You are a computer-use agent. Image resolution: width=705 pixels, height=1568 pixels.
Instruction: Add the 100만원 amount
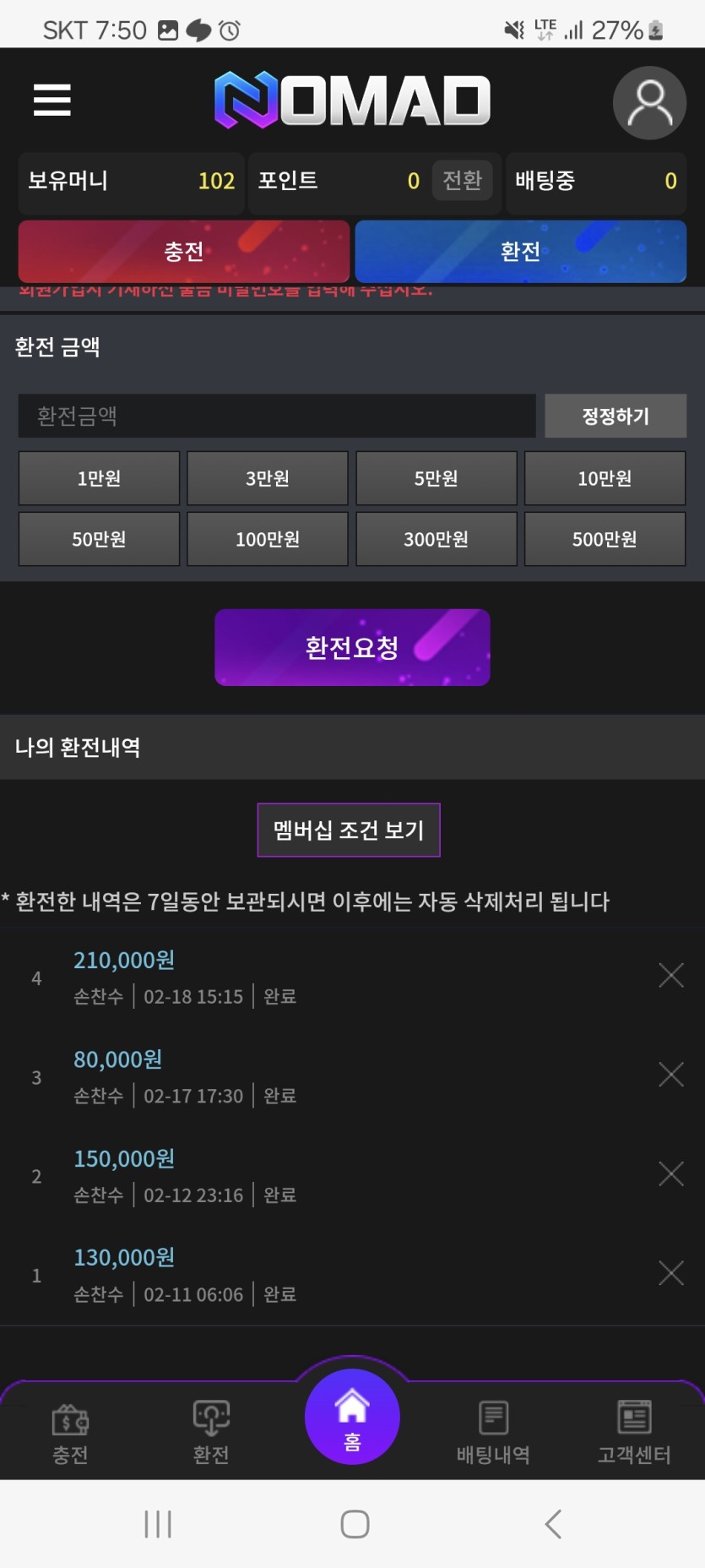[267, 539]
